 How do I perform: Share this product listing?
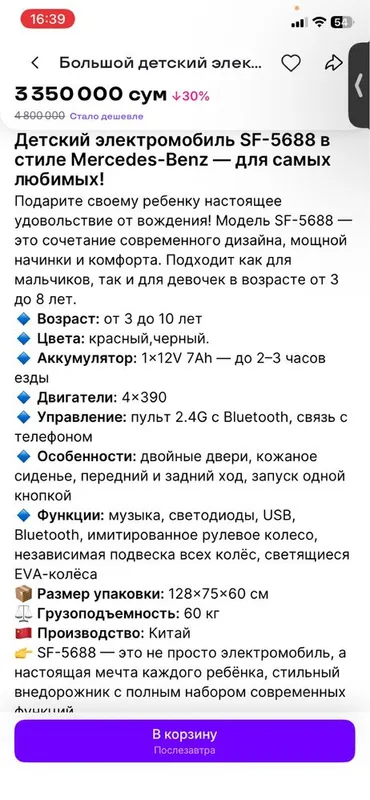[333, 63]
